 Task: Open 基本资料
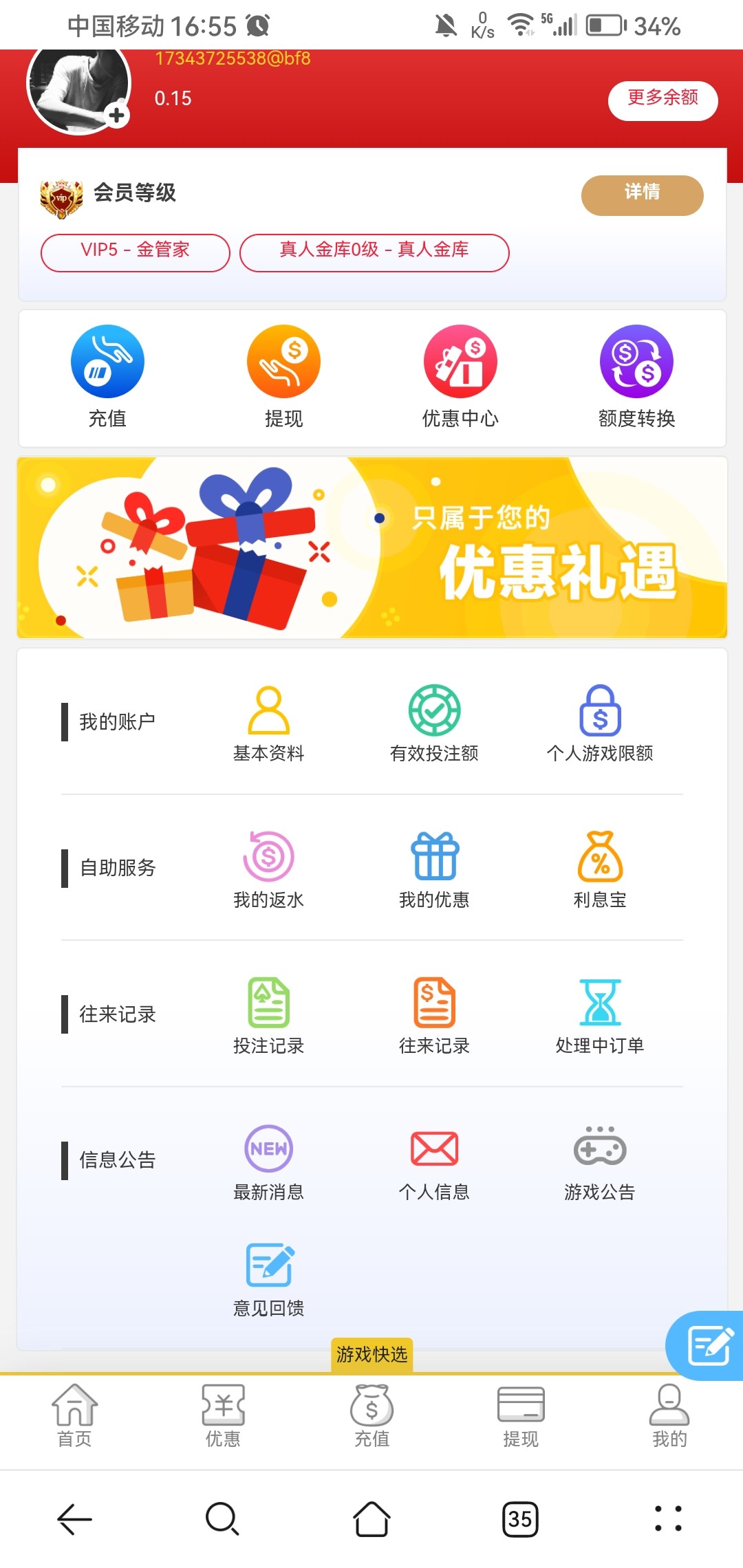[x=268, y=723]
